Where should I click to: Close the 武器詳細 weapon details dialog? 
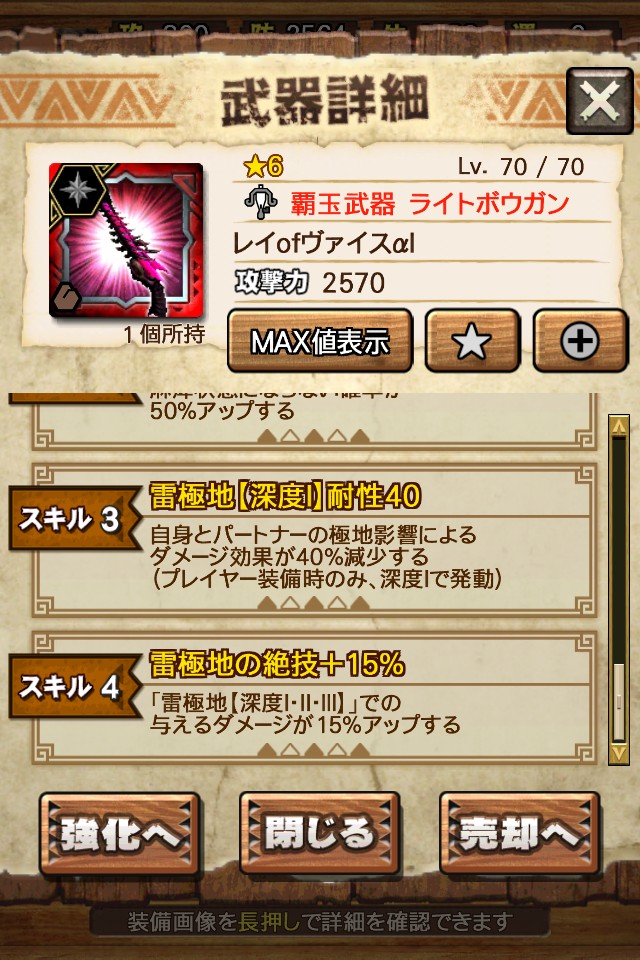(x=599, y=101)
